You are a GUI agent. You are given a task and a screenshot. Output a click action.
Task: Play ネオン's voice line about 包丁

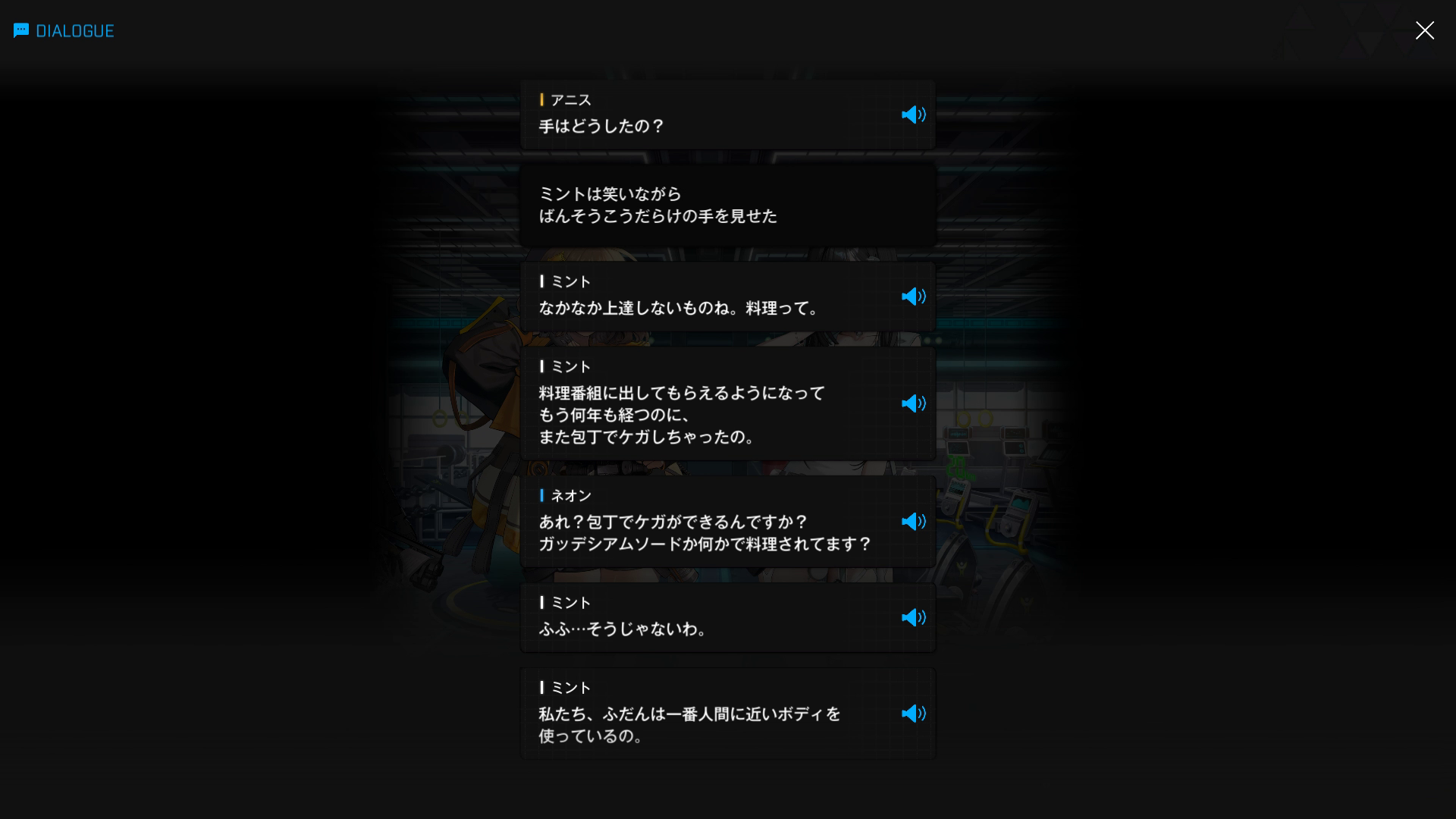(913, 522)
